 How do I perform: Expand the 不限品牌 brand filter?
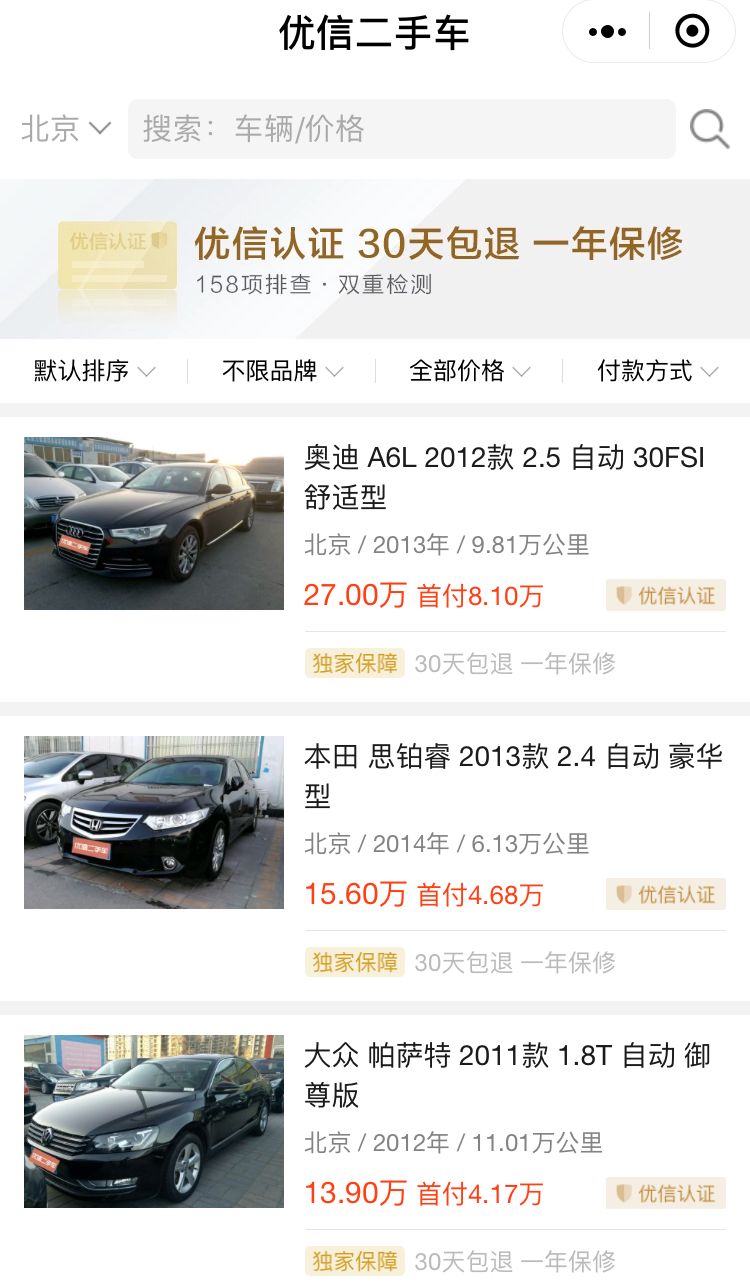pos(282,371)
